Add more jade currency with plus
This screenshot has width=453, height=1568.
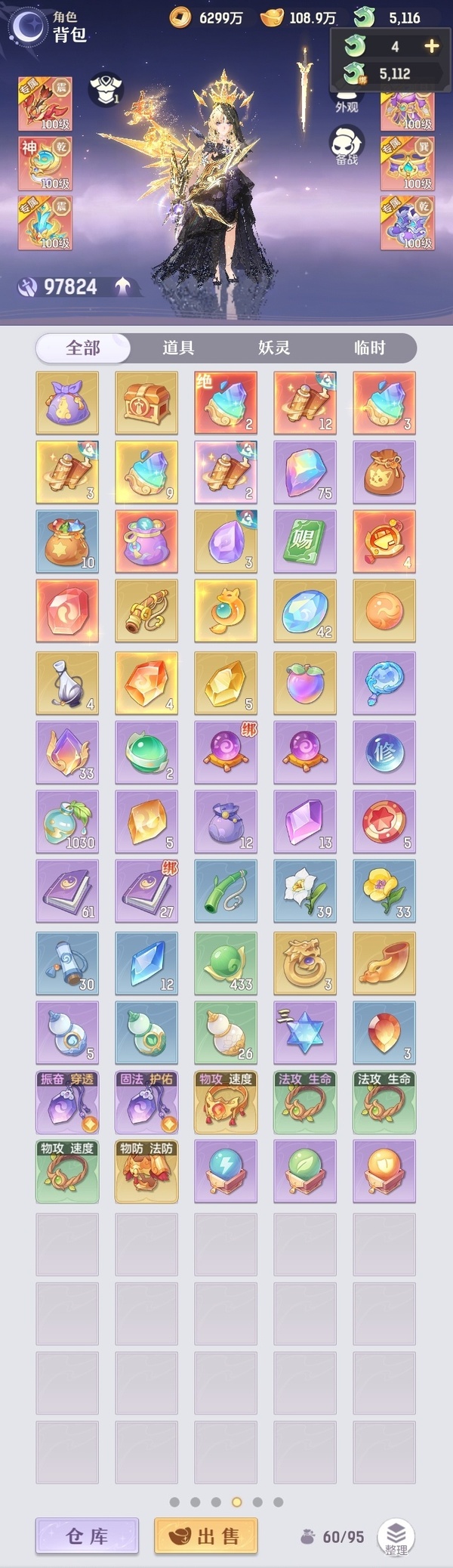431,46
